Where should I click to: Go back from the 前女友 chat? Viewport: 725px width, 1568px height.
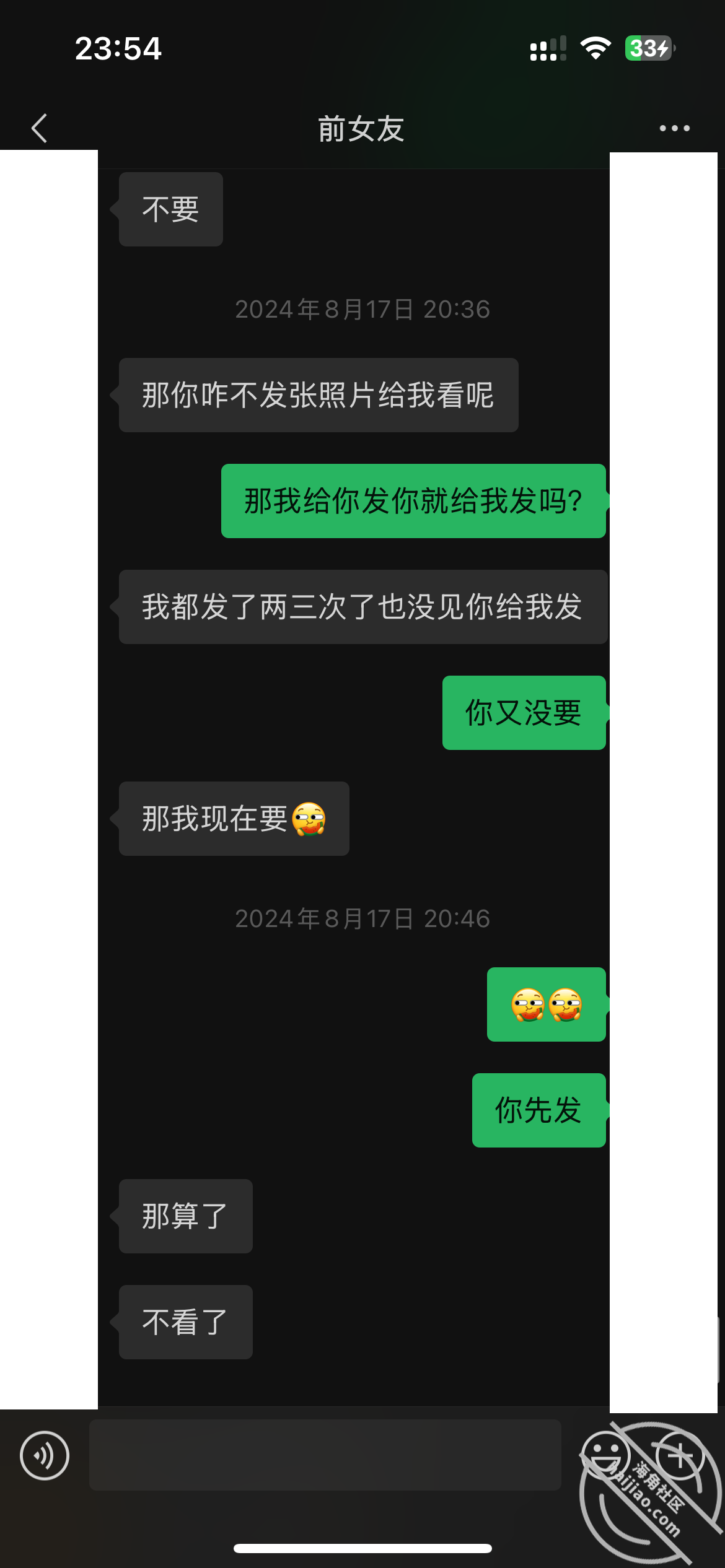coord(39,128)
